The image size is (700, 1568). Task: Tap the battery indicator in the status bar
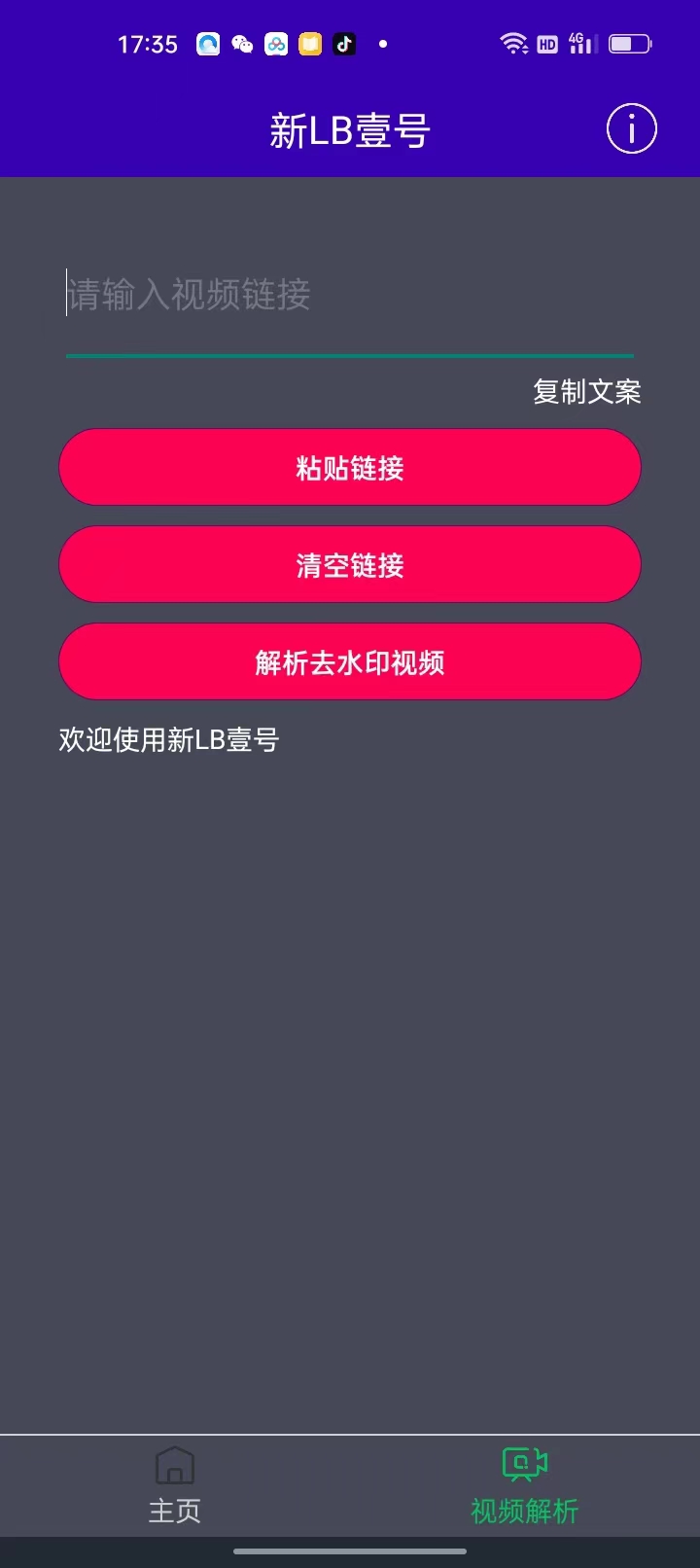tap(628, 43)
